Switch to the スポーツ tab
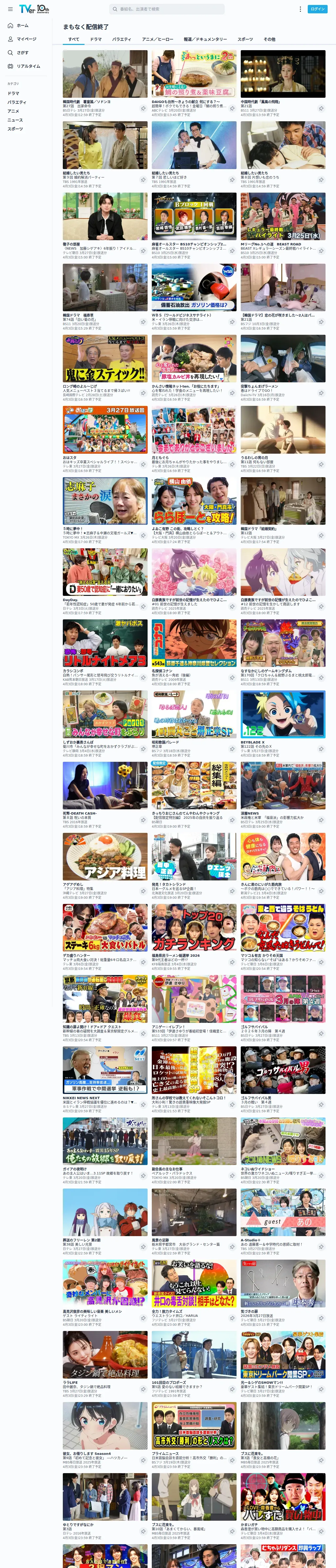This screenshot has width=336, height=1568. pos(245,39)
